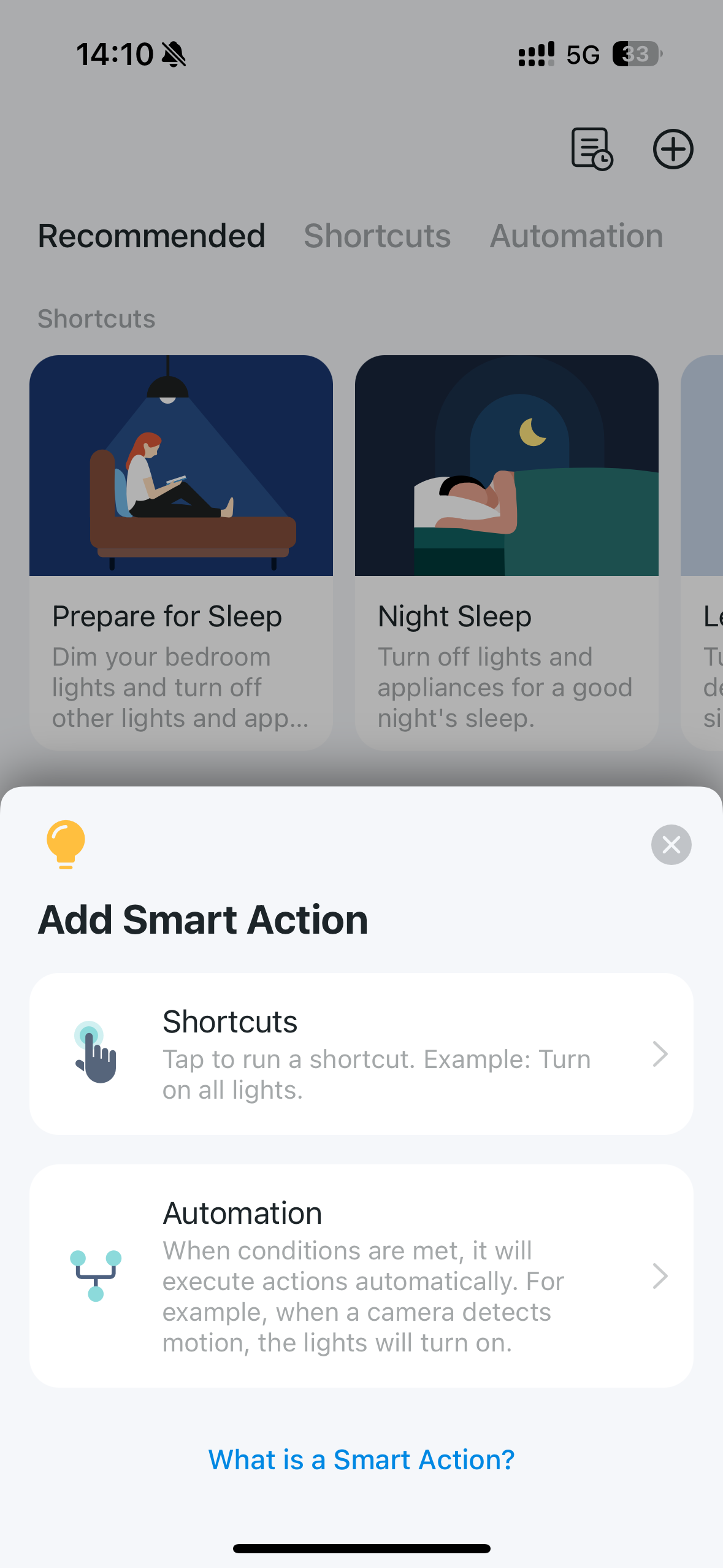Switch to the Automation tab
Viewport: 723px width, 1568px height.
[576, 236]
